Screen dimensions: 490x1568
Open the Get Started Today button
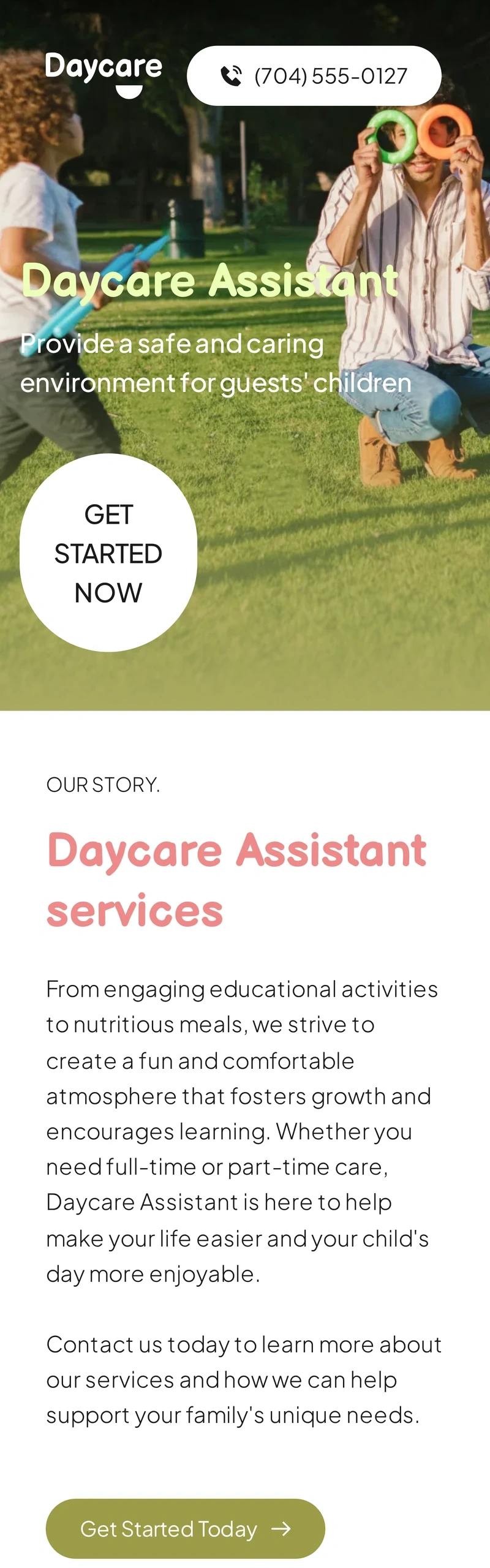185,1529
